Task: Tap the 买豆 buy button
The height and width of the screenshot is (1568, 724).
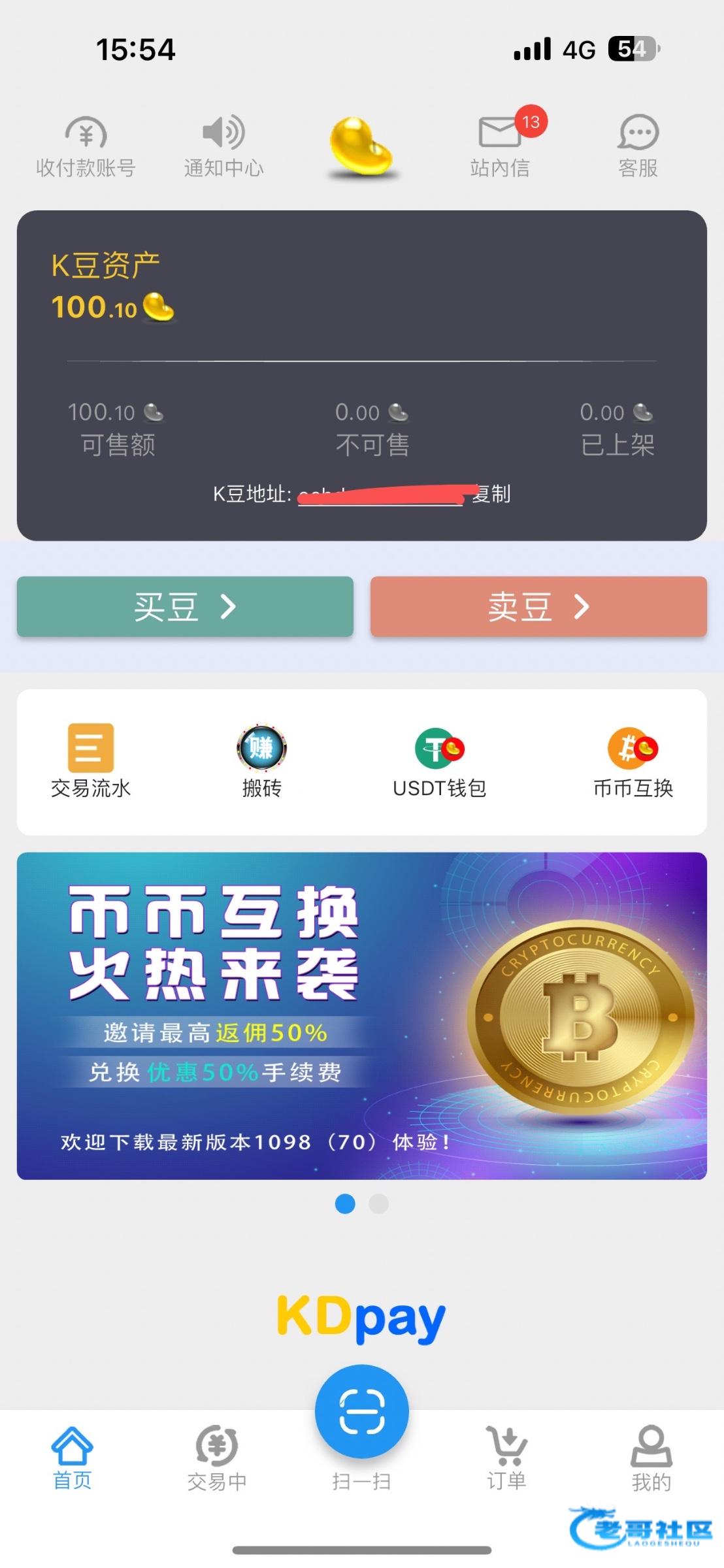Action: point(185,606)
